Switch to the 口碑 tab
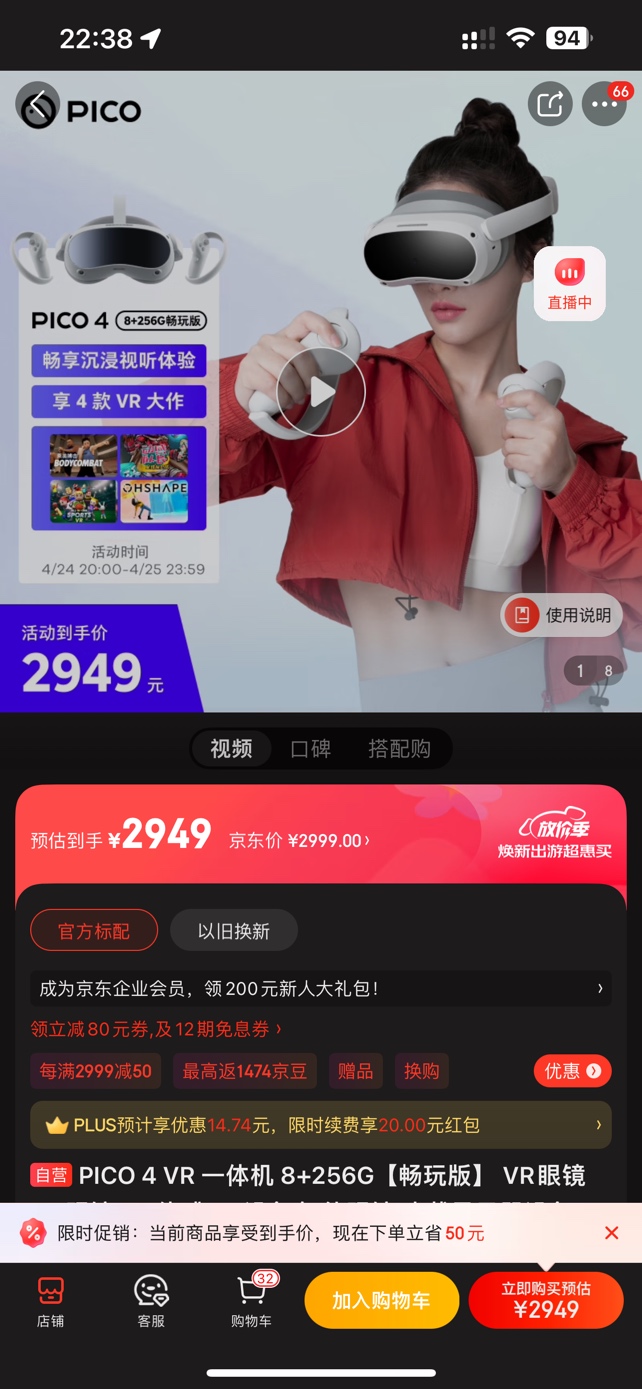Screen dimensions: 642x1389 coord(310,748)
